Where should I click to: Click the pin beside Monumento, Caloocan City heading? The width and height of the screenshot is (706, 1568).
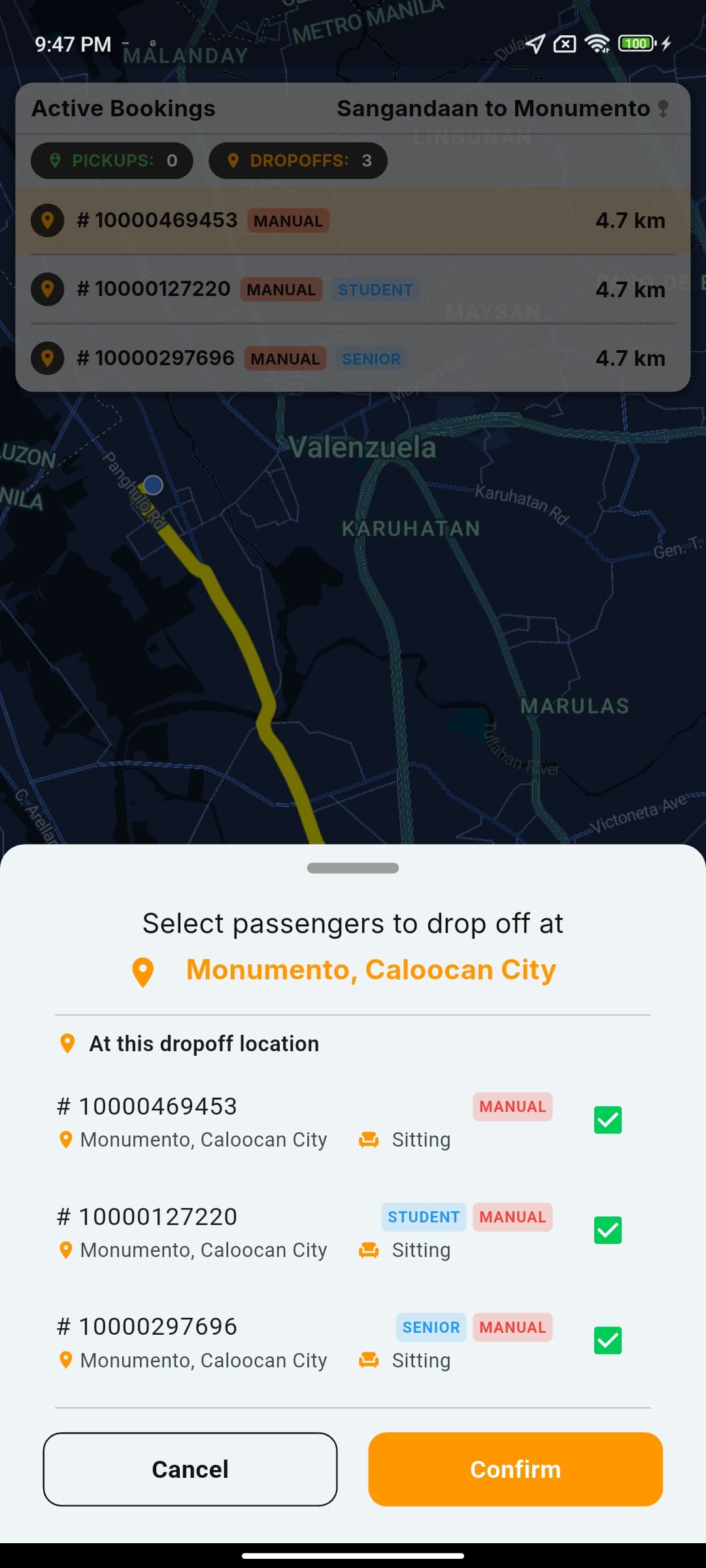coord(143,972)
